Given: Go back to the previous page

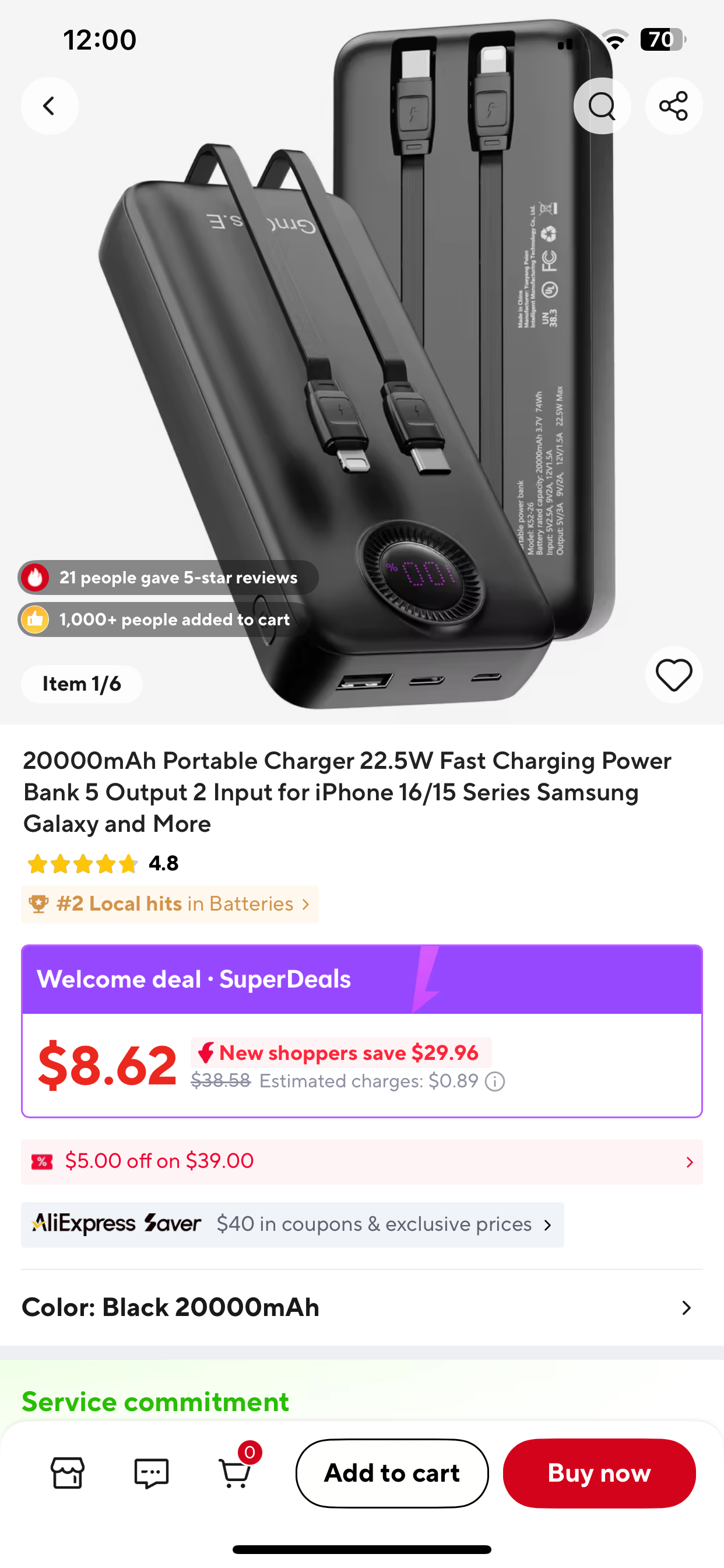Looking at the screenshot, I should pos(50,106).
